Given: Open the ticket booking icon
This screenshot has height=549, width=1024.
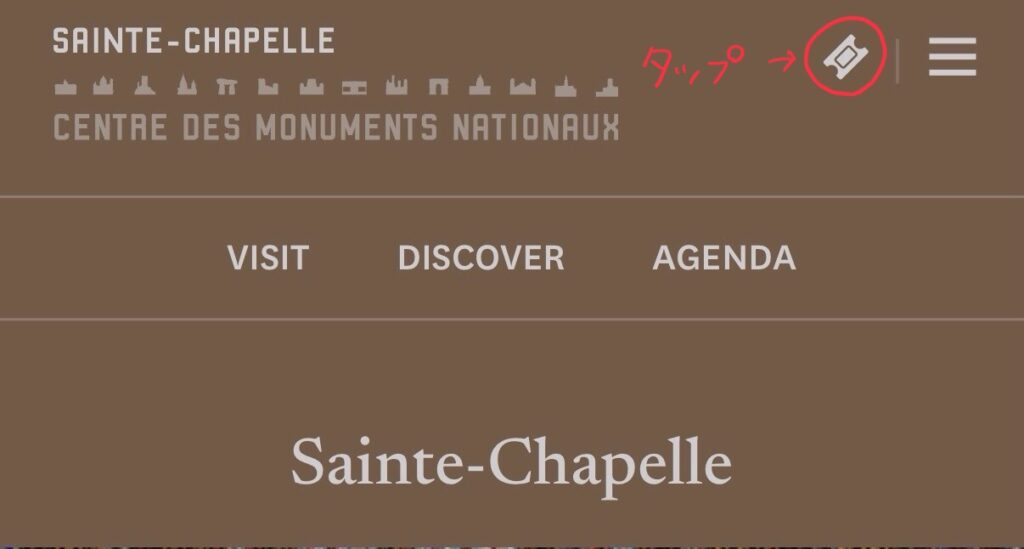Looking at the screenshot, I should [x=845, y=59].
